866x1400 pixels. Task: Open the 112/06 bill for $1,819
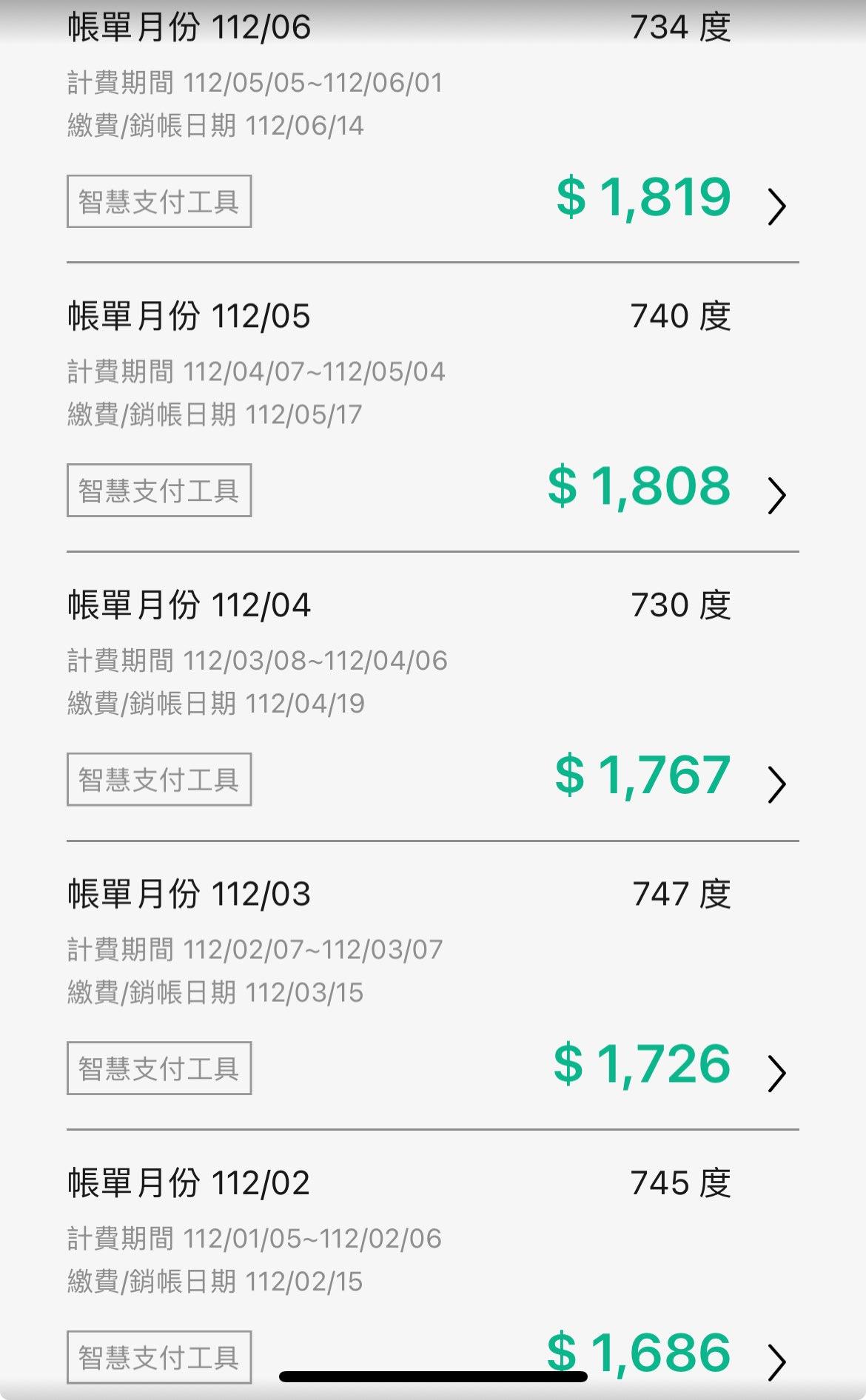(776, 206)
